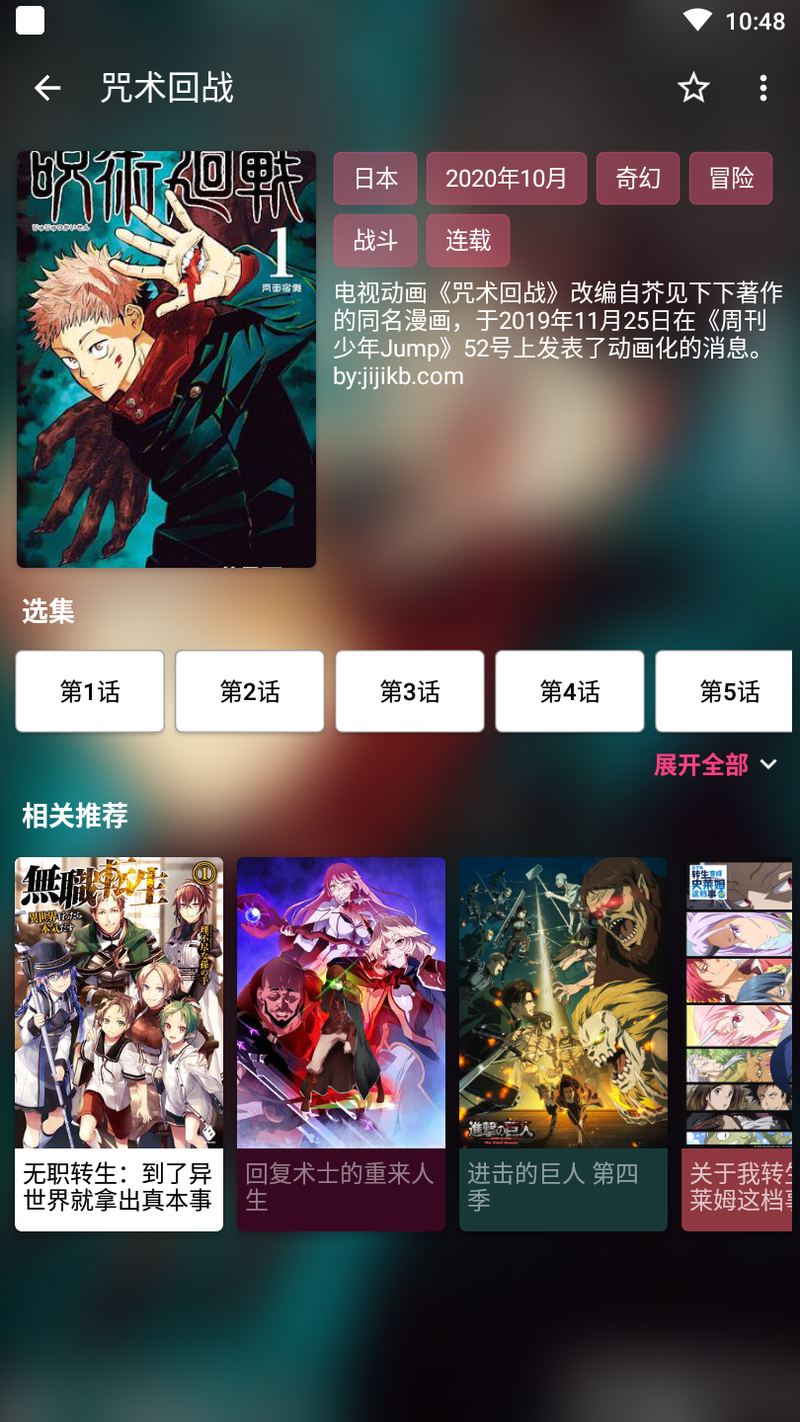
Task: View 进击的巨人 第四季 recommendation
Action: click(563, 1043)
